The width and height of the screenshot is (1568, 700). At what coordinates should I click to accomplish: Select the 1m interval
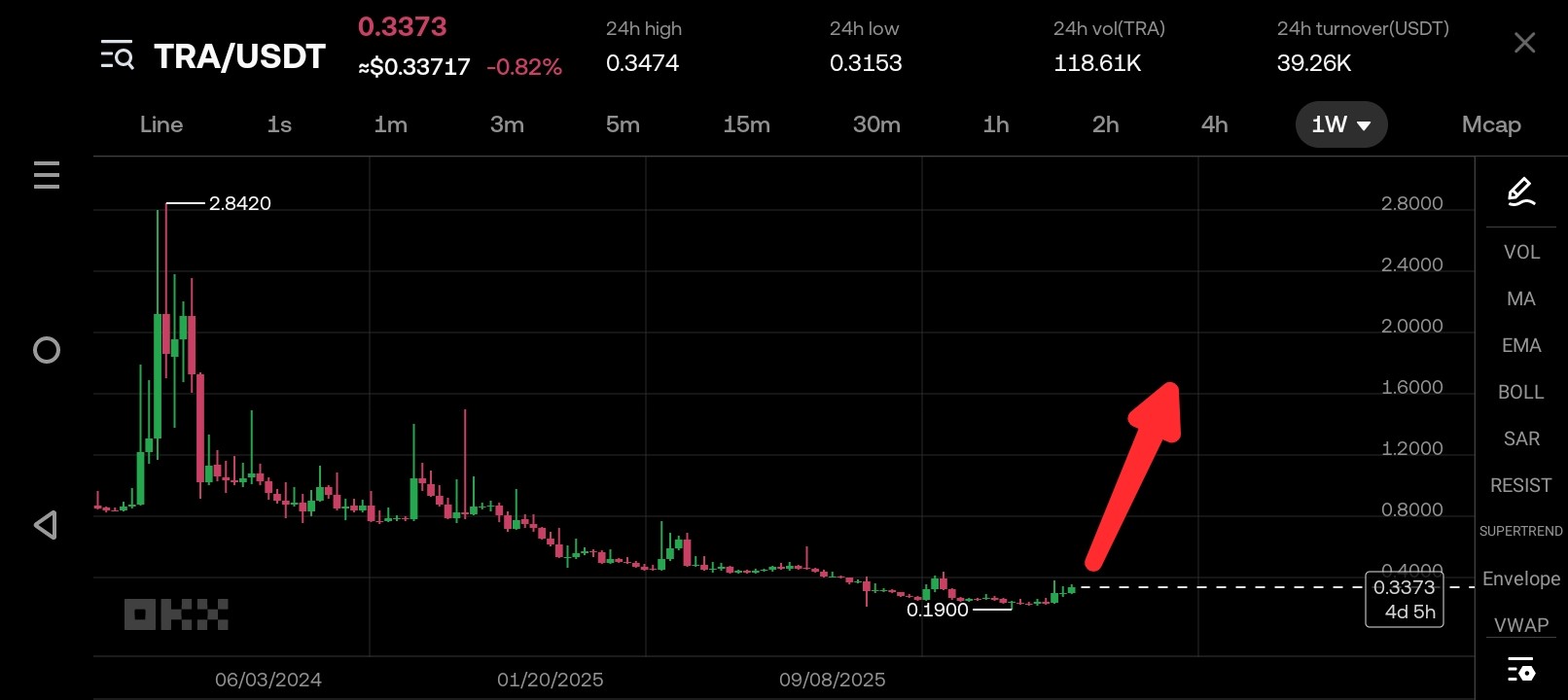[x=390, y=124]
